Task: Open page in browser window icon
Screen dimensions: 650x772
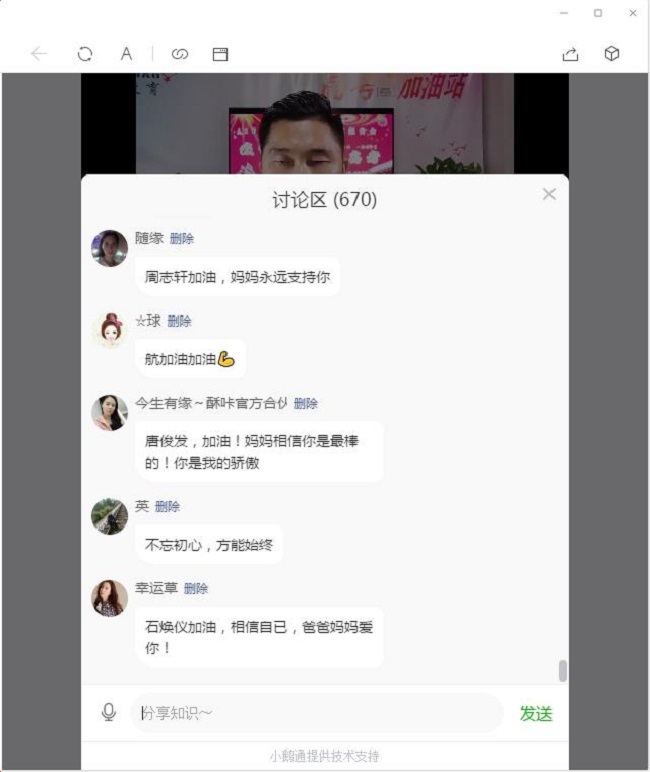Action: [220, 54]
